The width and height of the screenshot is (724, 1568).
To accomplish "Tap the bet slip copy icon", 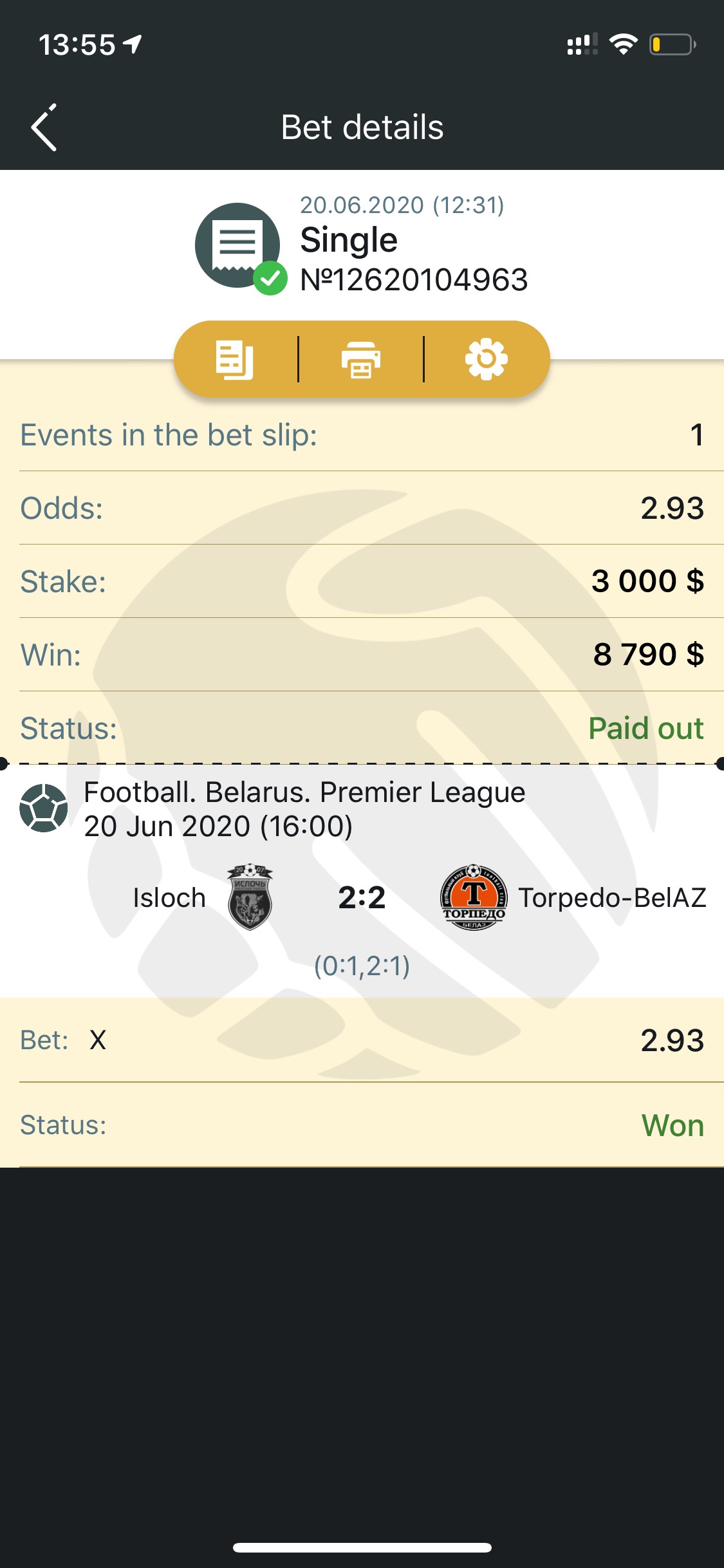I will [234, 359].
